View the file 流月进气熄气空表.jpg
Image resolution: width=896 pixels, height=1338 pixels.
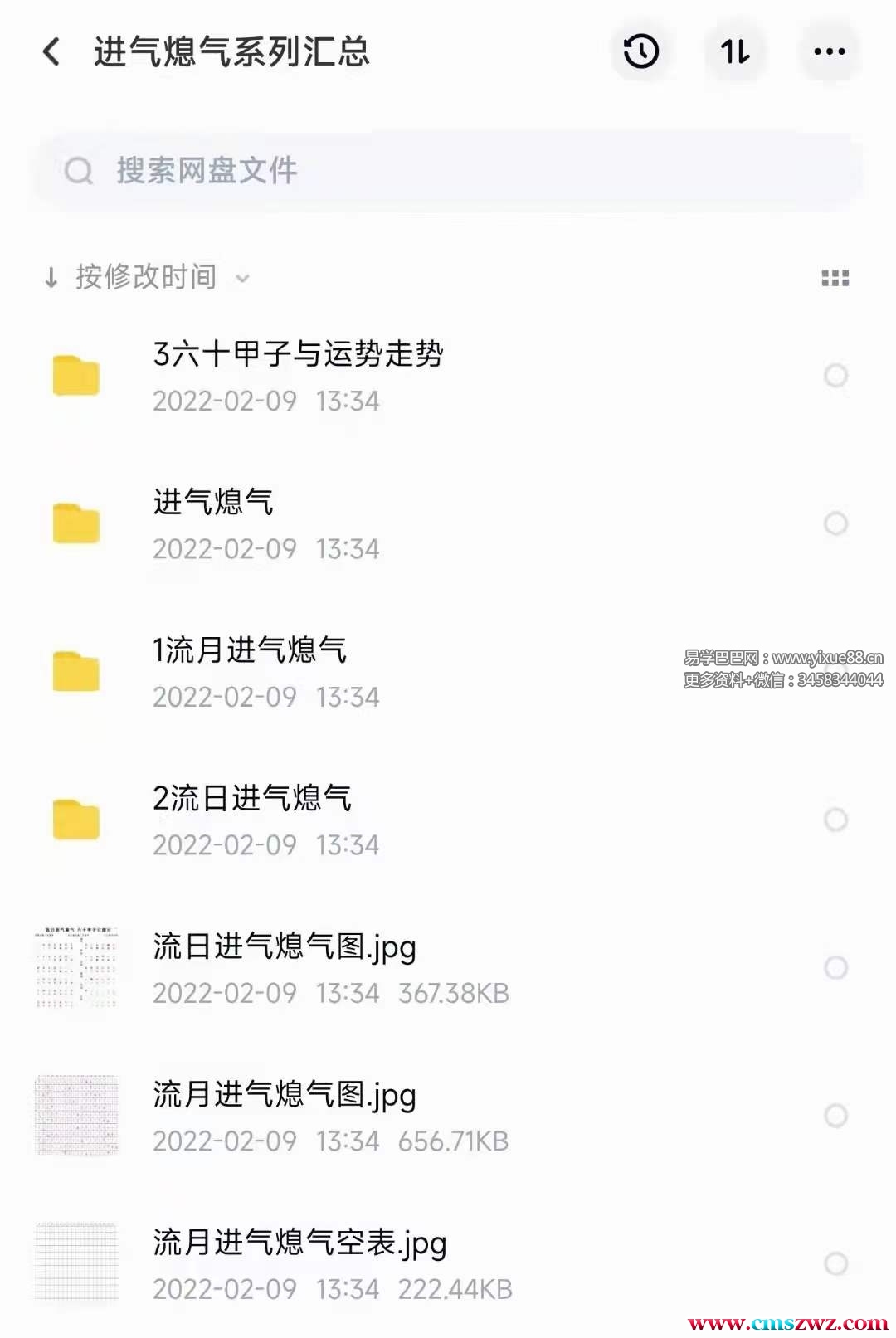coord(299,1243)
